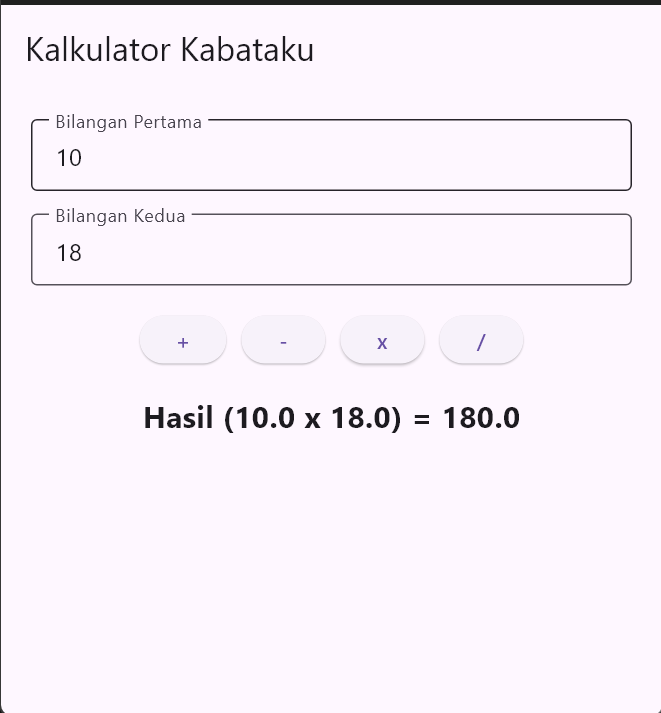Subtract using the minus button
Viewport: 661px width, 713px height.
tap(283, 341)
